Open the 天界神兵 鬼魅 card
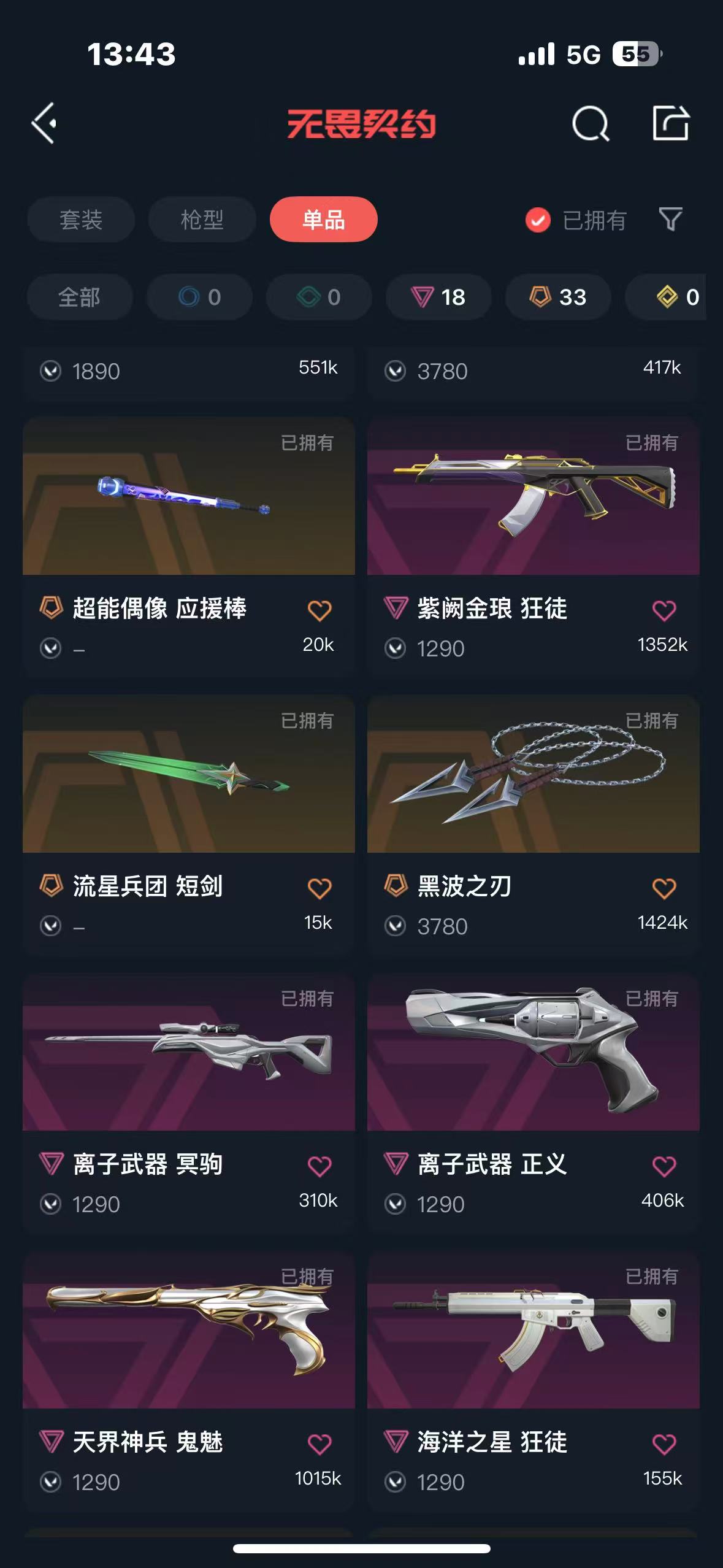Viewport: 723px width, 1568px height. (x=189, y=1381)
